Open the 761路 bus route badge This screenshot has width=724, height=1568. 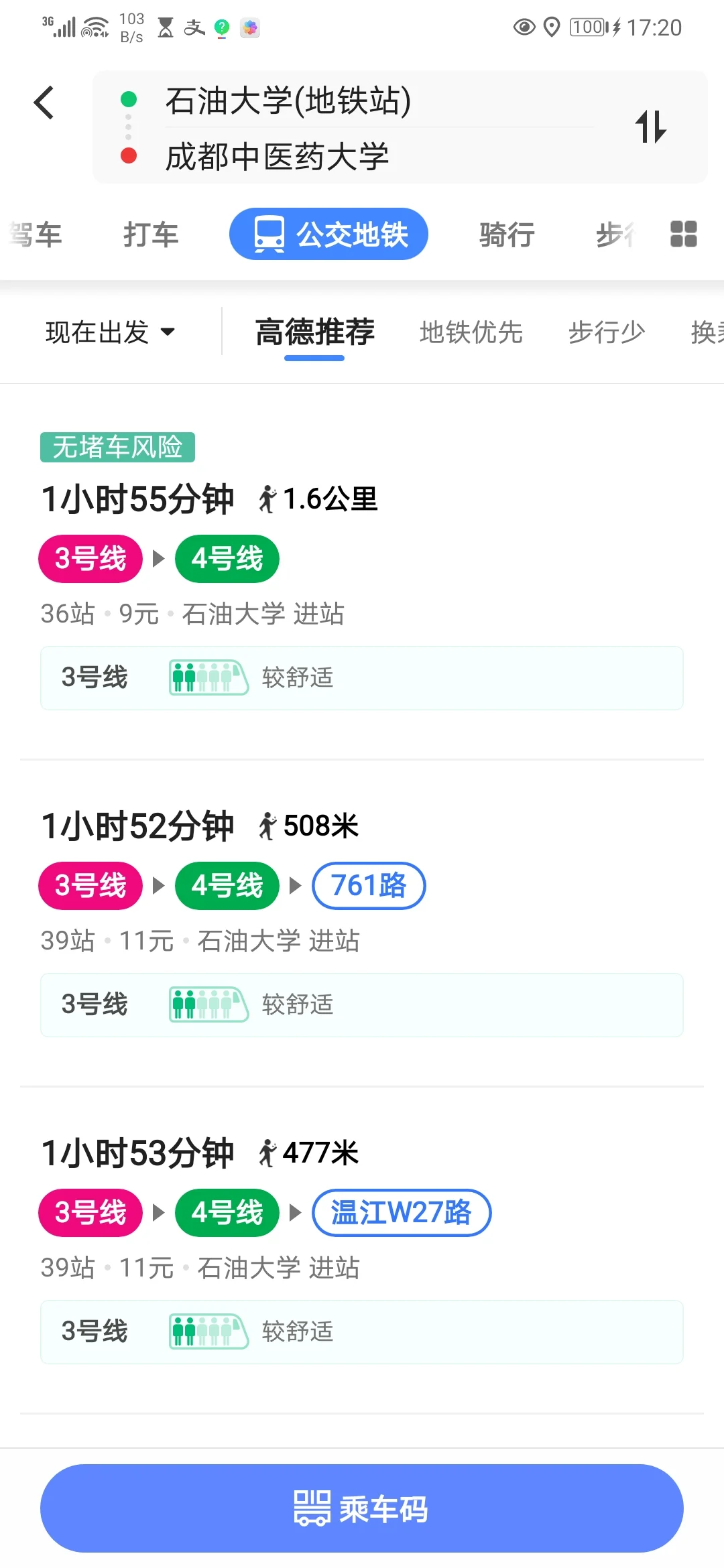pyautogui.click(x=368, y=886)
